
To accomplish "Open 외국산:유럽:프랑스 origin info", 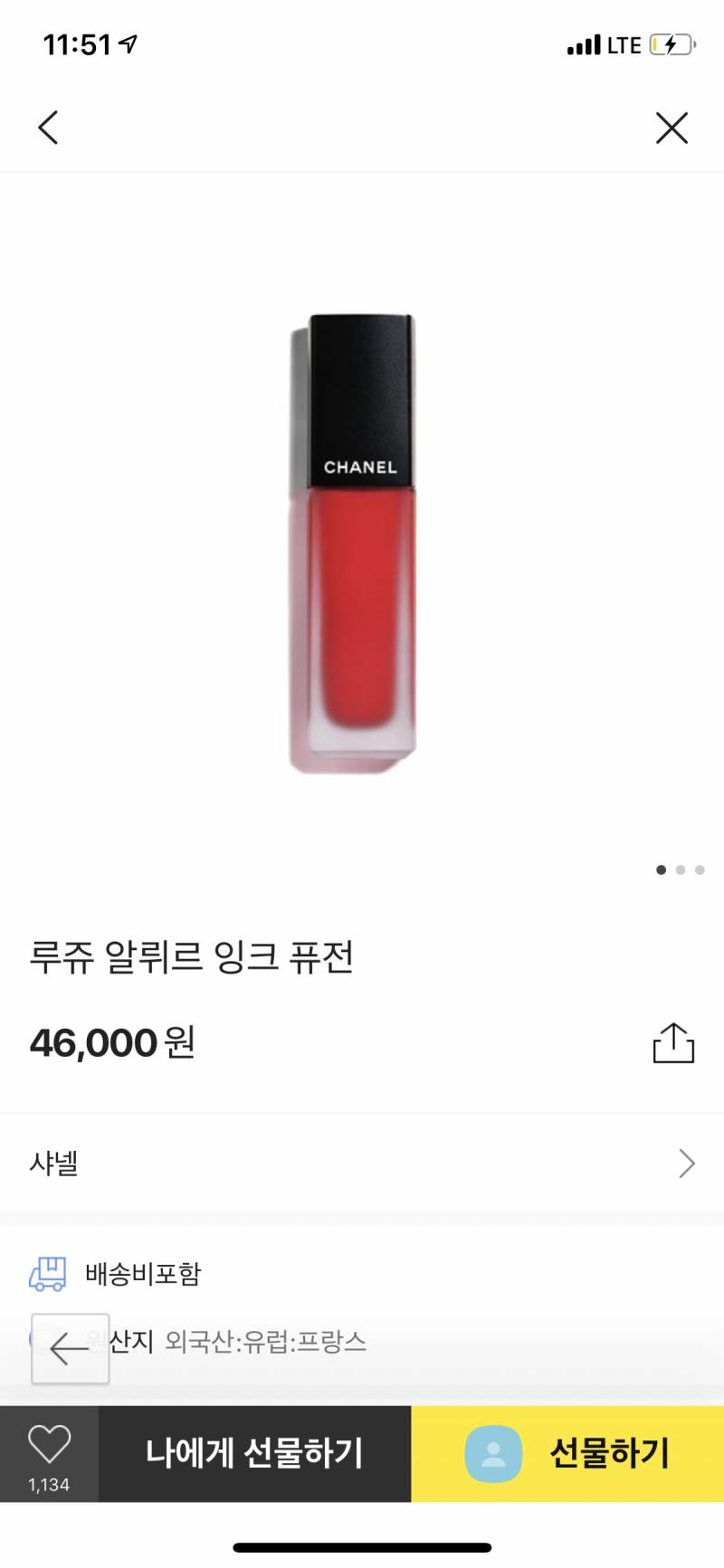I will pyautogui.click(x=264, y=1343).
